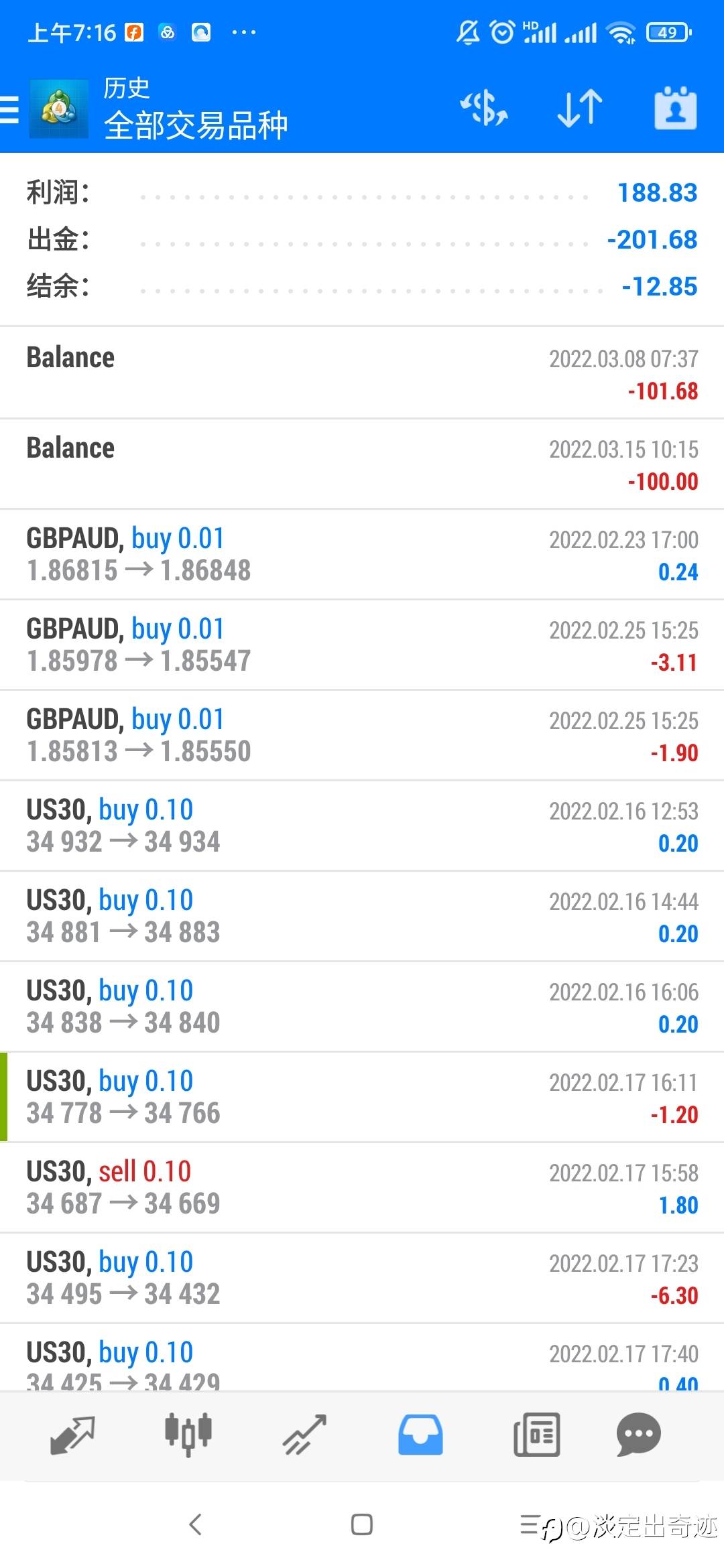Viewport: 724px width, 1568px height.
Task: Open the sort order arrows
Action: [580, 109]
